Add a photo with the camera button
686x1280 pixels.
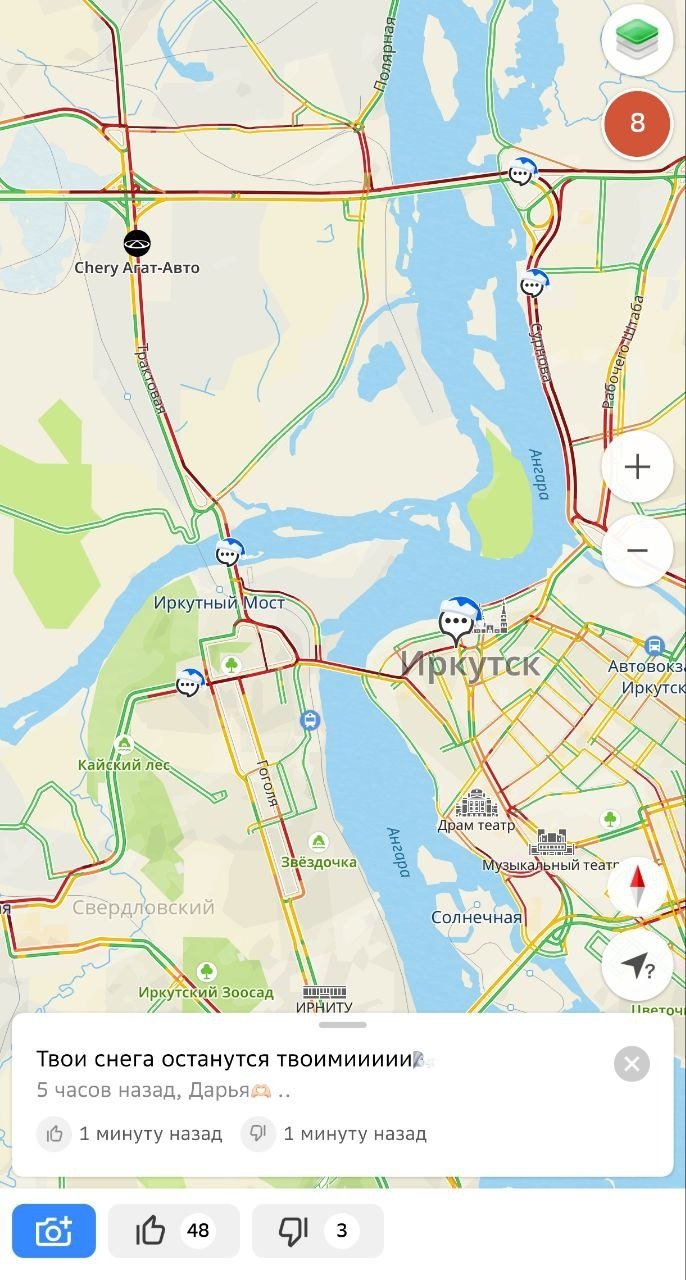coord(54,1230)
